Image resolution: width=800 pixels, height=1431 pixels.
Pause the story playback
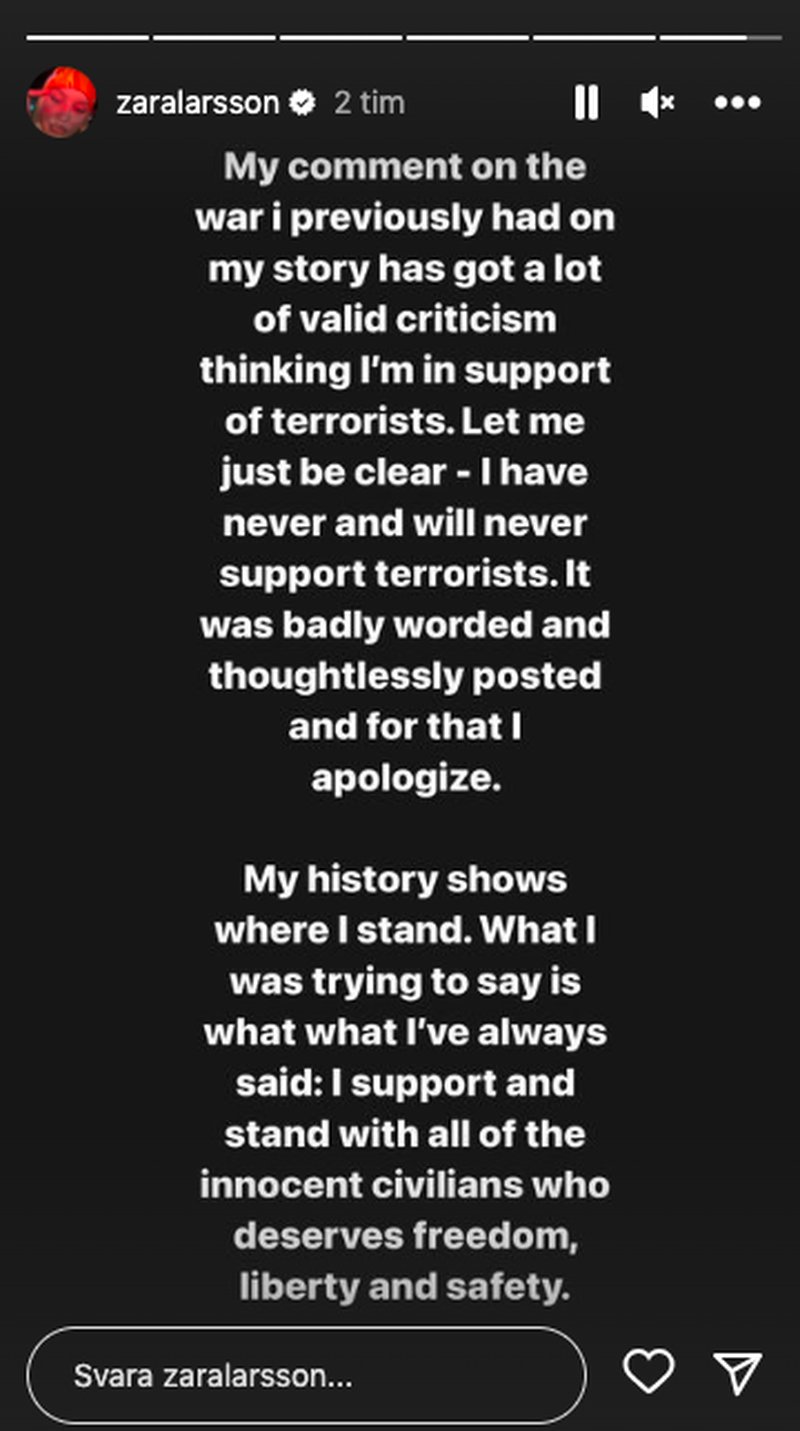[587, 102]
